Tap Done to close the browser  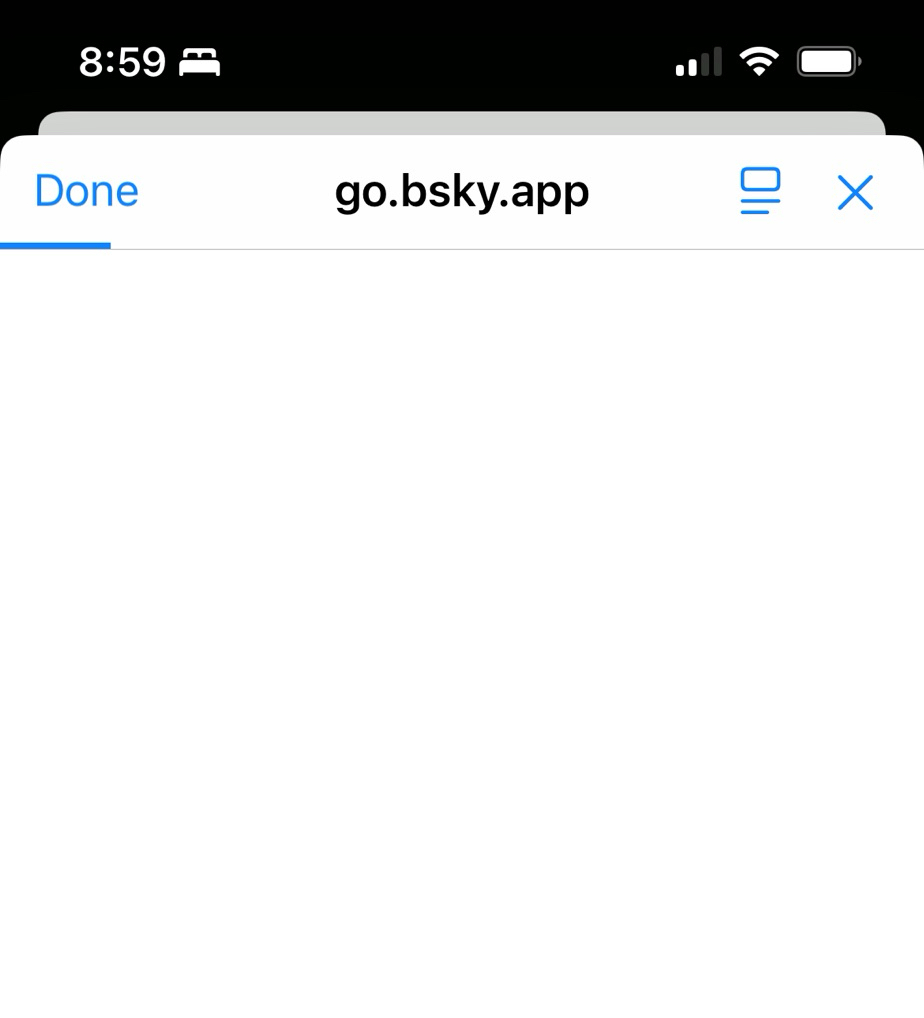pyautogui.click(x=86, y=191)
